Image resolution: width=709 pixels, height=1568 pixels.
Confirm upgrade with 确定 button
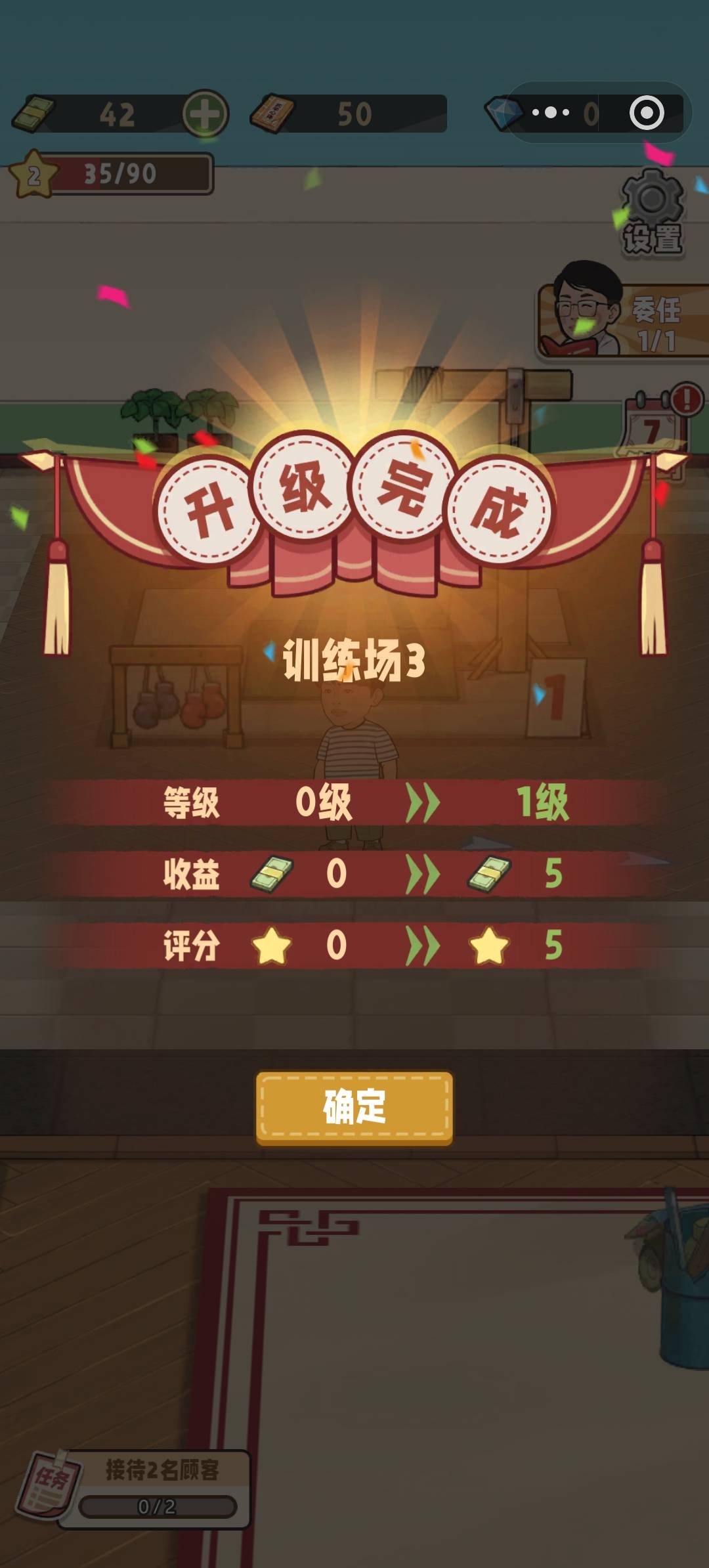354,1108
